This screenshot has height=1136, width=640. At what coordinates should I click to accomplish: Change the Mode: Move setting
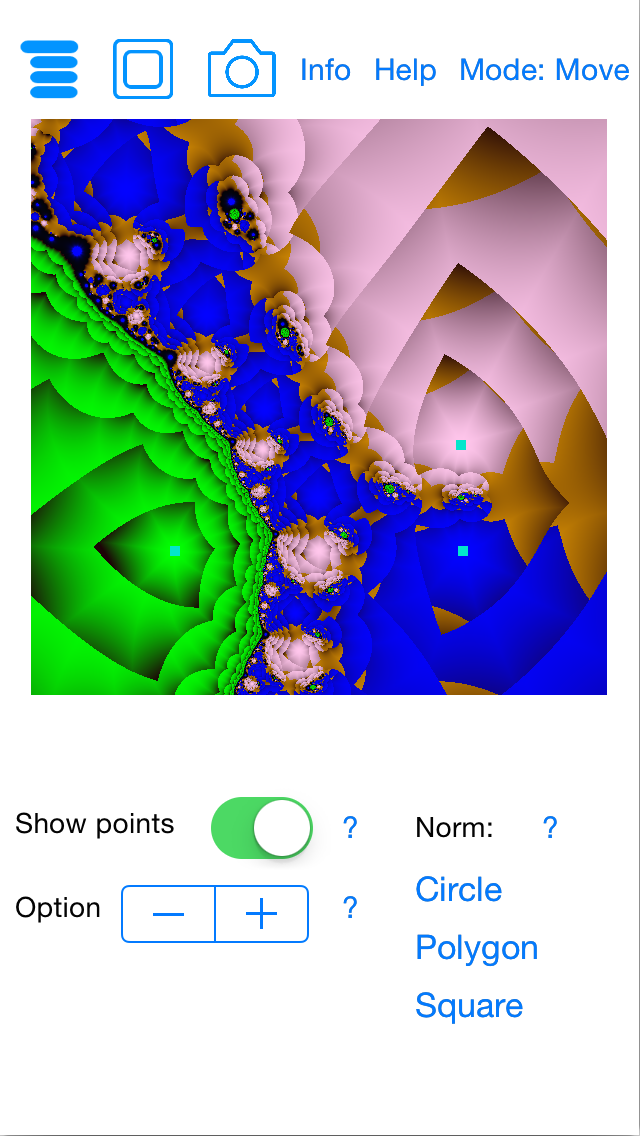coord(544,71)
